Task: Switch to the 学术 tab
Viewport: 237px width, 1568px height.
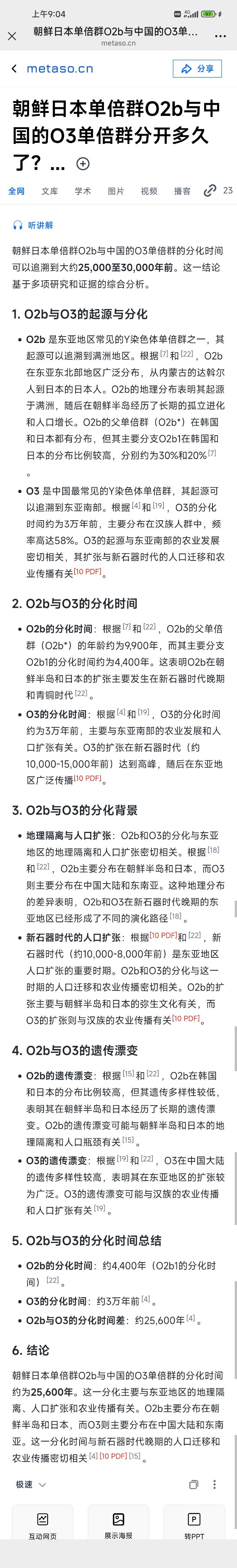Action: [83, 191]
